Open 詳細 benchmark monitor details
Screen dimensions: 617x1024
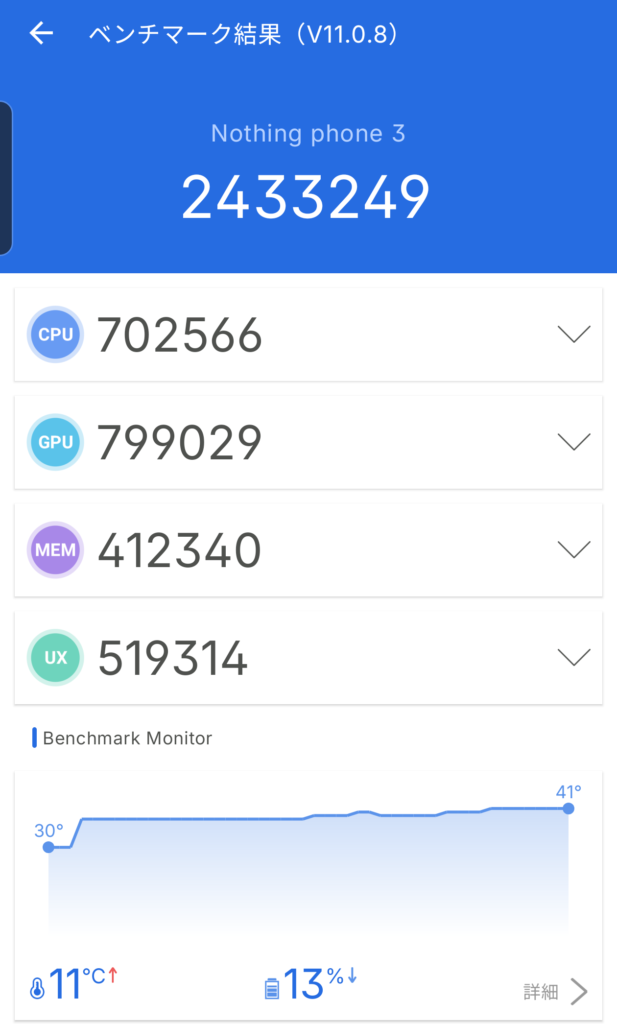coord(556,991)
